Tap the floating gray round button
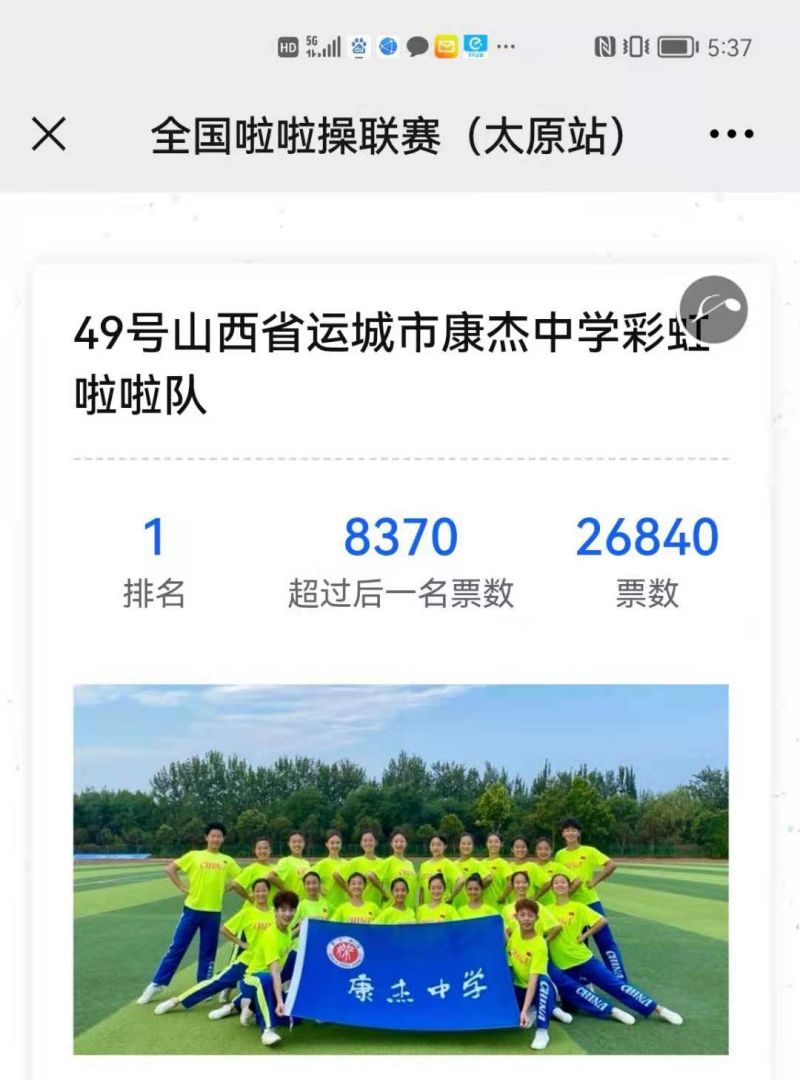Image resolution: width=800 pixels, height=1080 pixels. coord(714,310)
